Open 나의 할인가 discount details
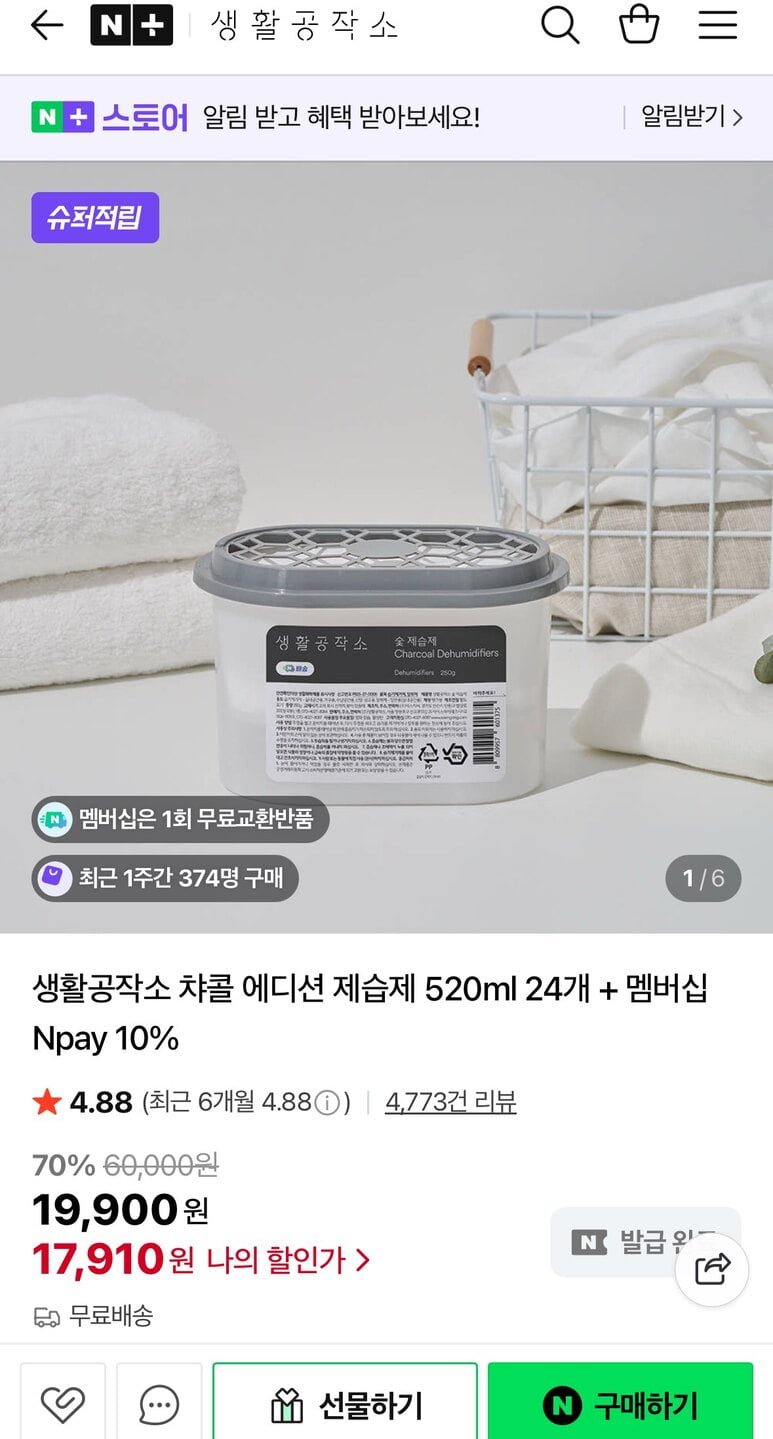Screen dimensions: 773x1439 point(288,1260)
